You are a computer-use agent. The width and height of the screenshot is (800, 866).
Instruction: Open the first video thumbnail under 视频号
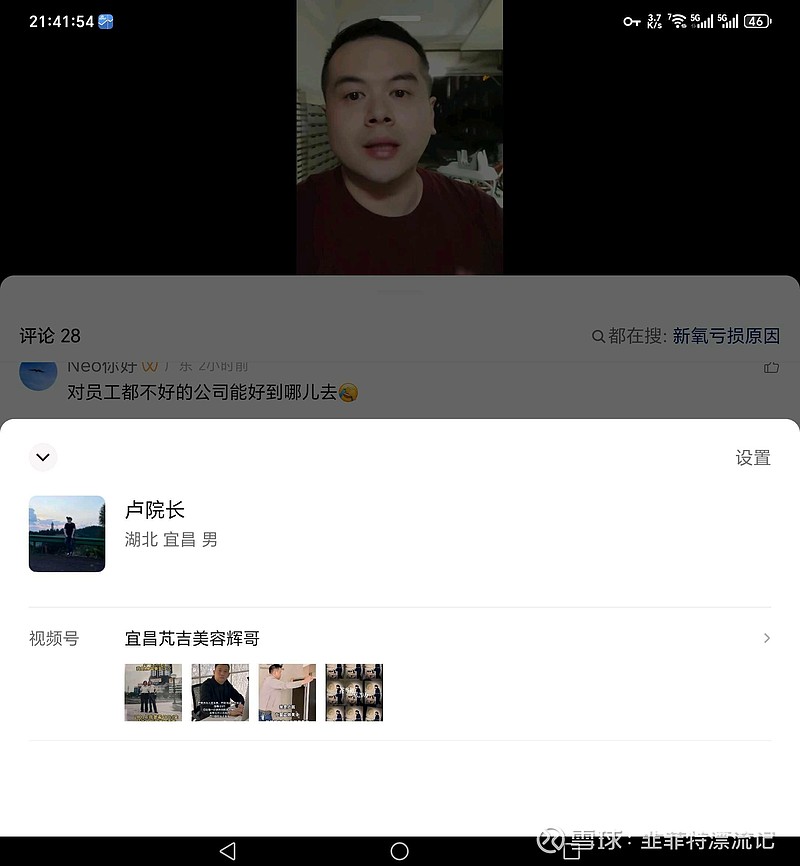pyautogui.click(x=152, y=692)
